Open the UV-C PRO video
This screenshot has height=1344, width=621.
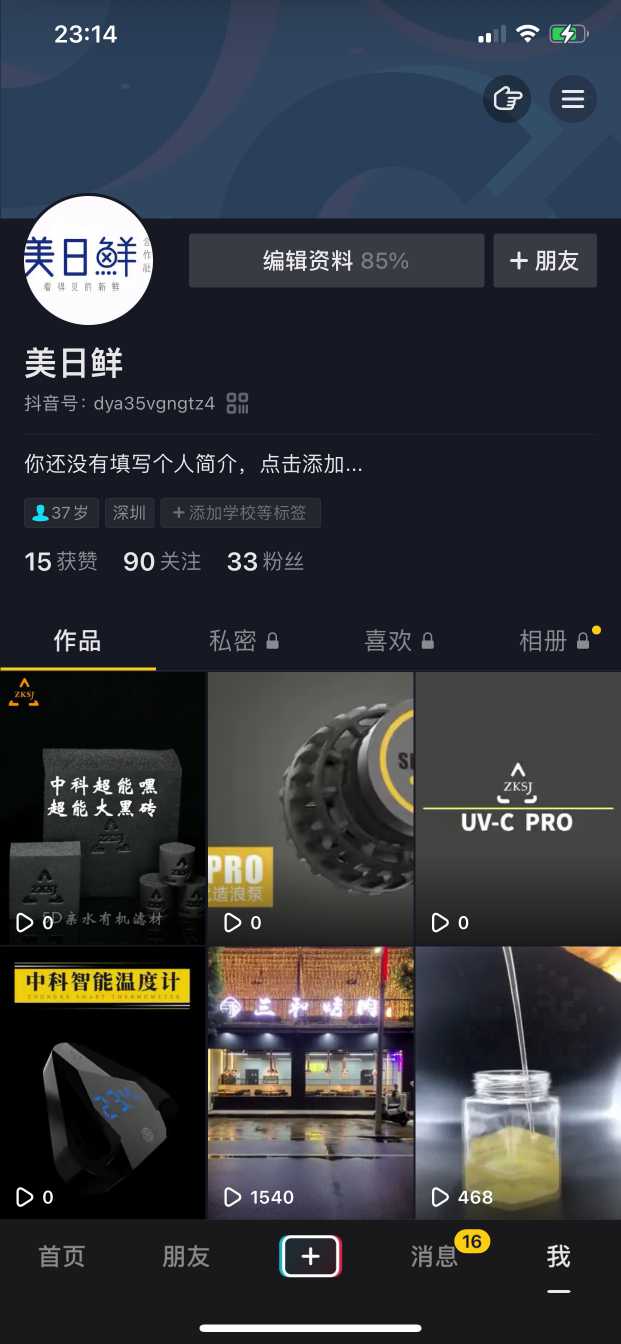[517, 807]
